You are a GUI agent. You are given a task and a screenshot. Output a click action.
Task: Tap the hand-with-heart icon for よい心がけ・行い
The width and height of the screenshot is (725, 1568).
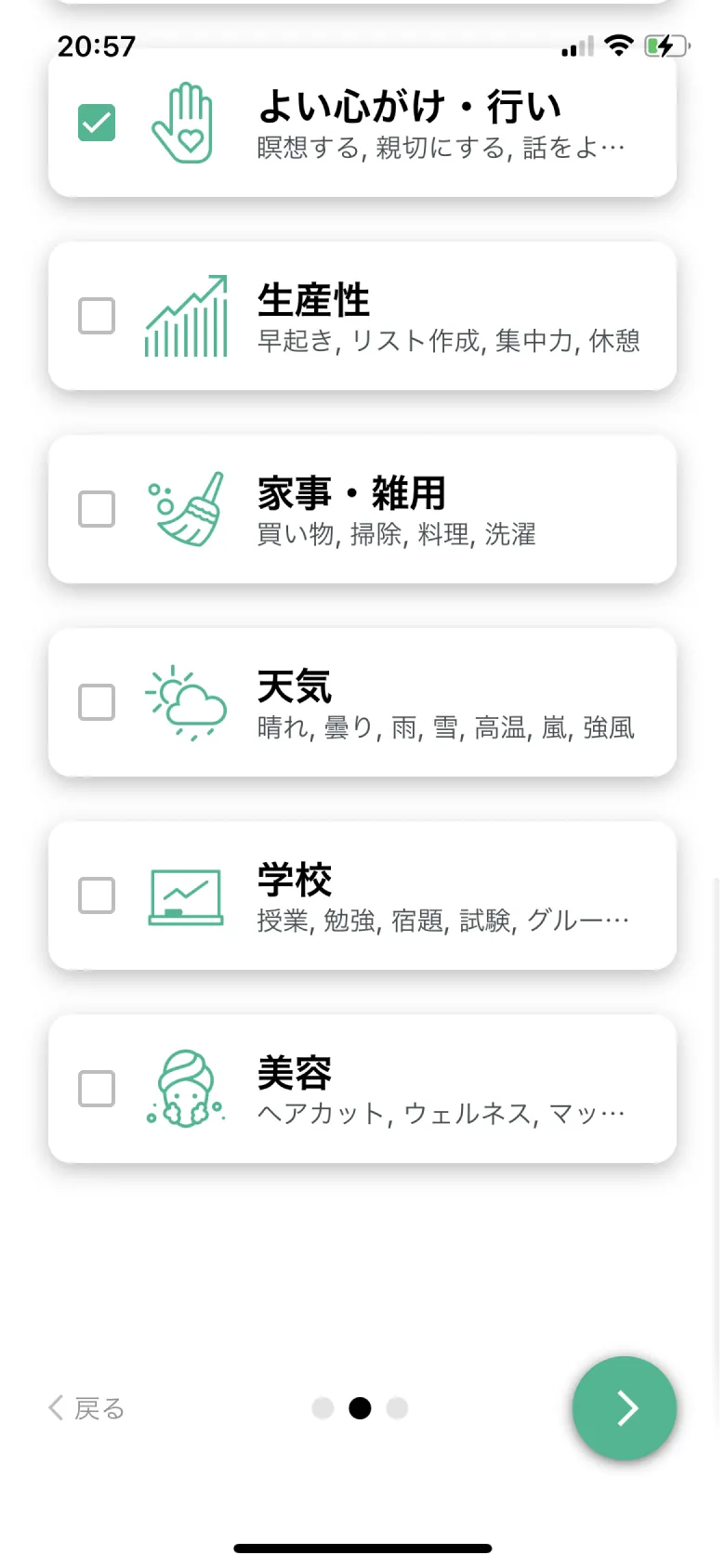[x=185, y=122]
